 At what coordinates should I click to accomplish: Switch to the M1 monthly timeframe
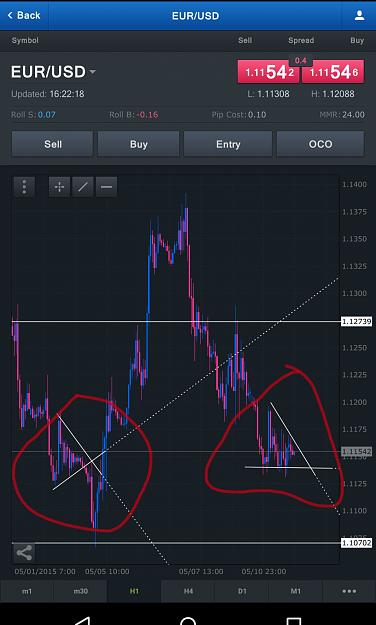295,591
